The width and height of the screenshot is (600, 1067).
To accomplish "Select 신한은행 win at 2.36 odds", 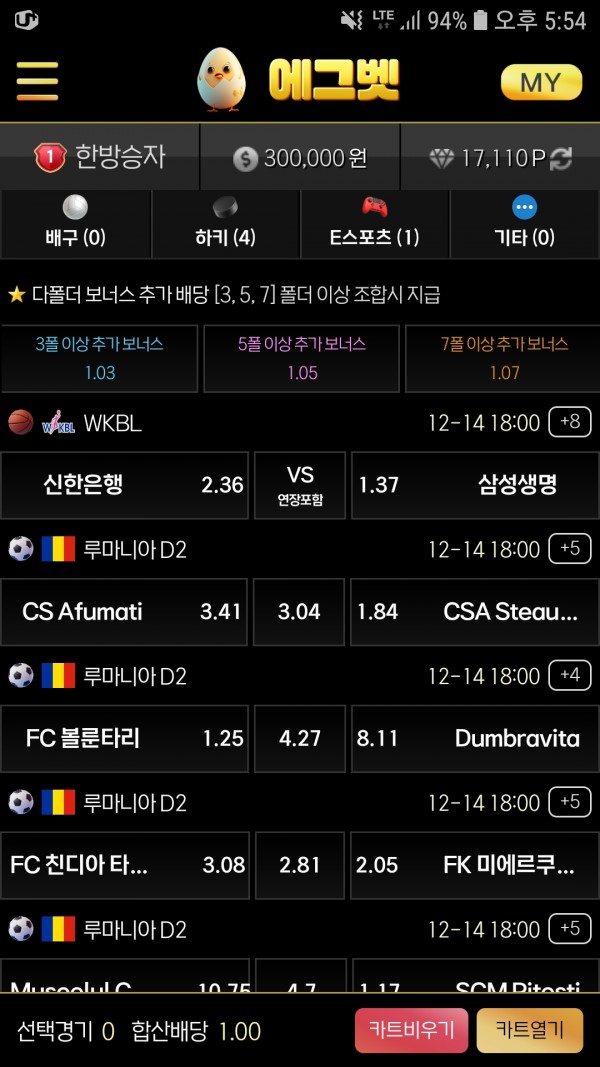I will click(124, 485).
